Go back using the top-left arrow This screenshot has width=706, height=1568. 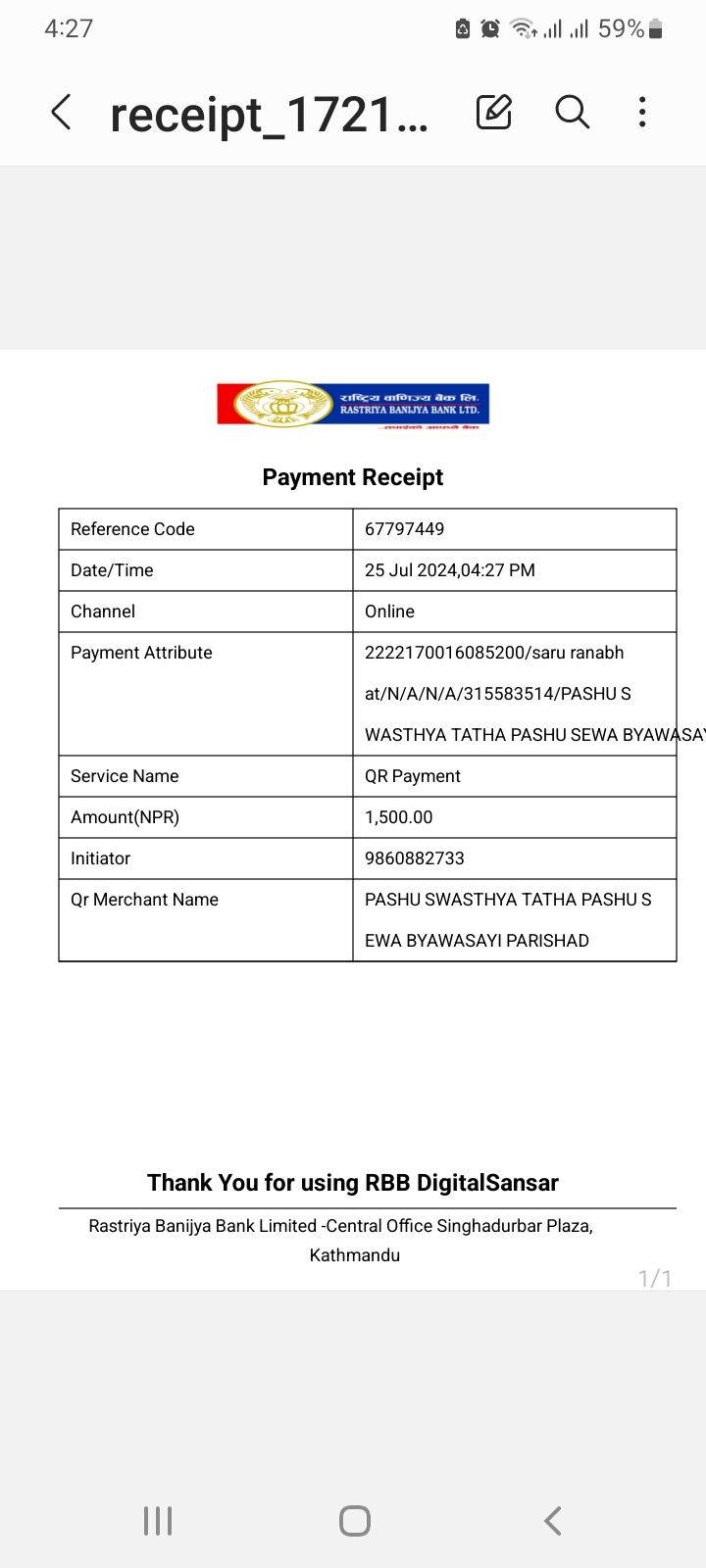(61, 113)
